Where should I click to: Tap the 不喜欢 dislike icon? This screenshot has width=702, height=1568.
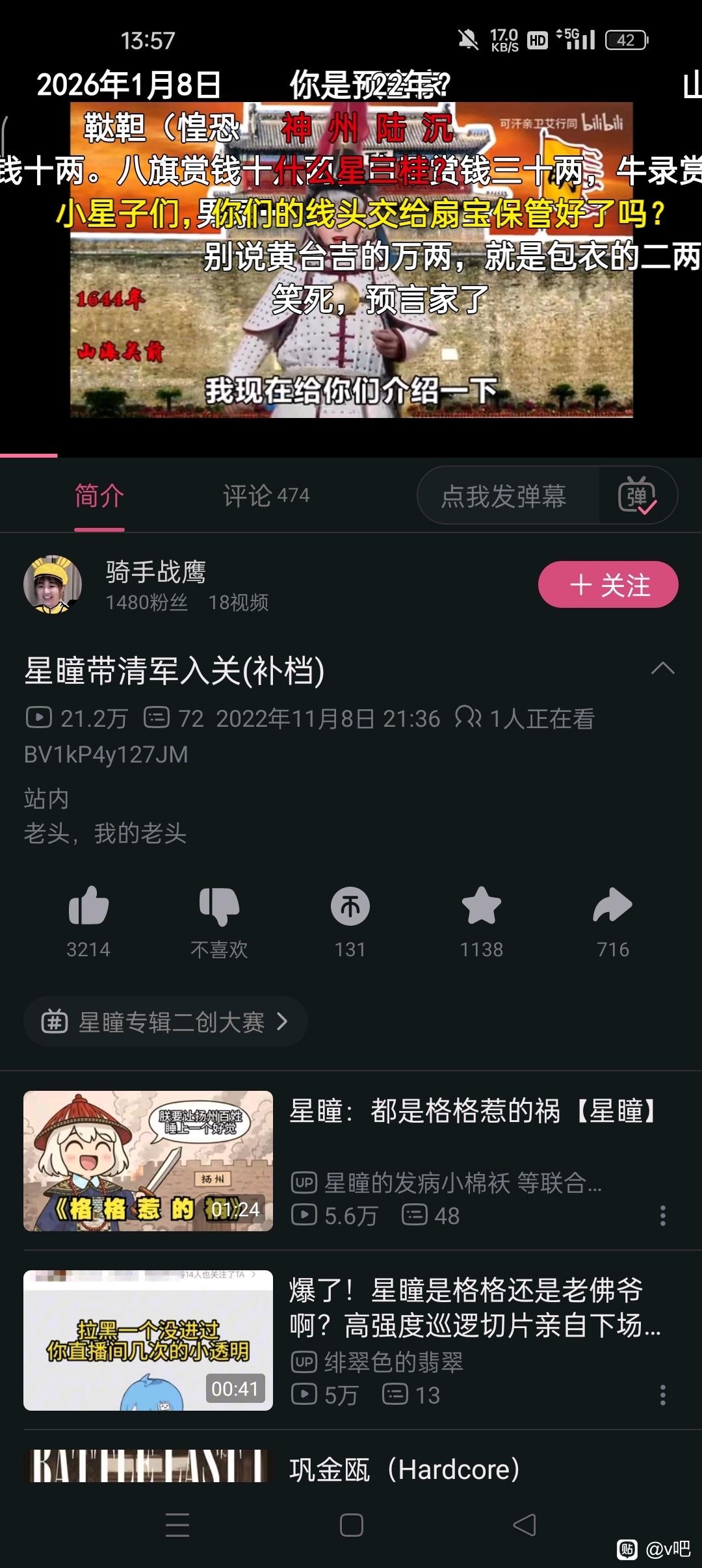point(219,906)
